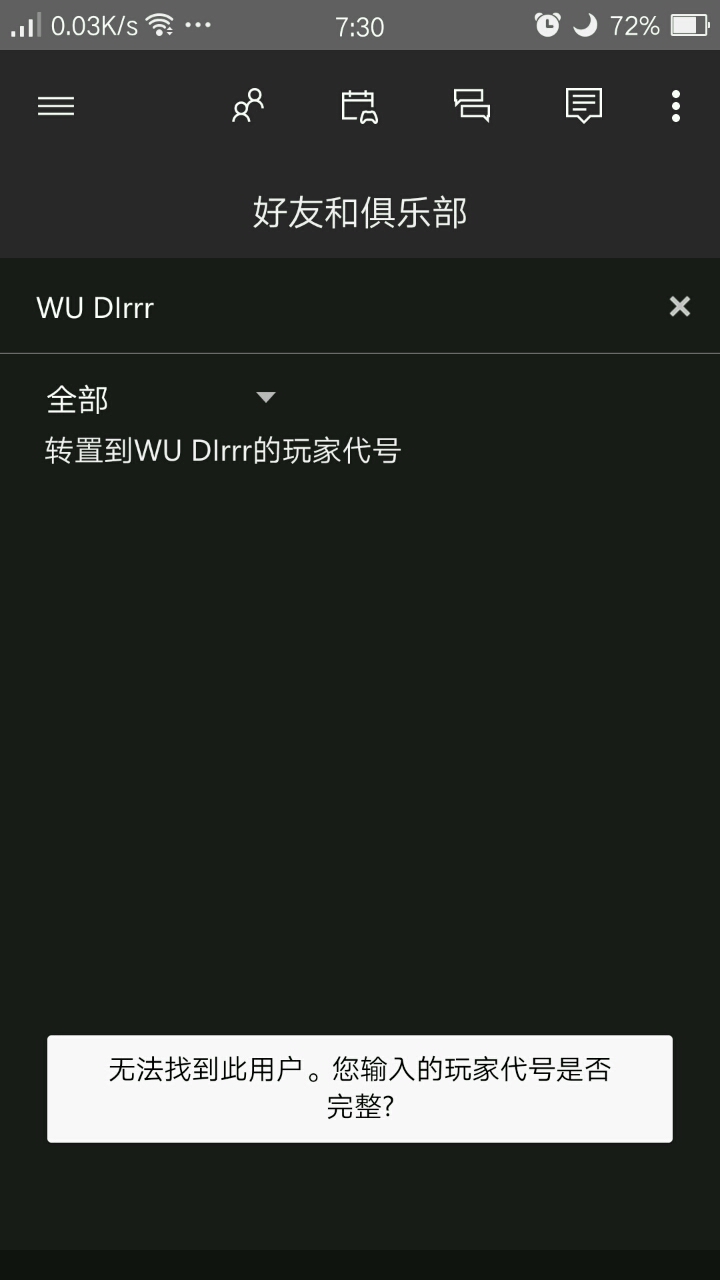Viewport: 720px width, 1280px height.
Task: Open the hamburger drawer menu
Action: coord(56,106)
